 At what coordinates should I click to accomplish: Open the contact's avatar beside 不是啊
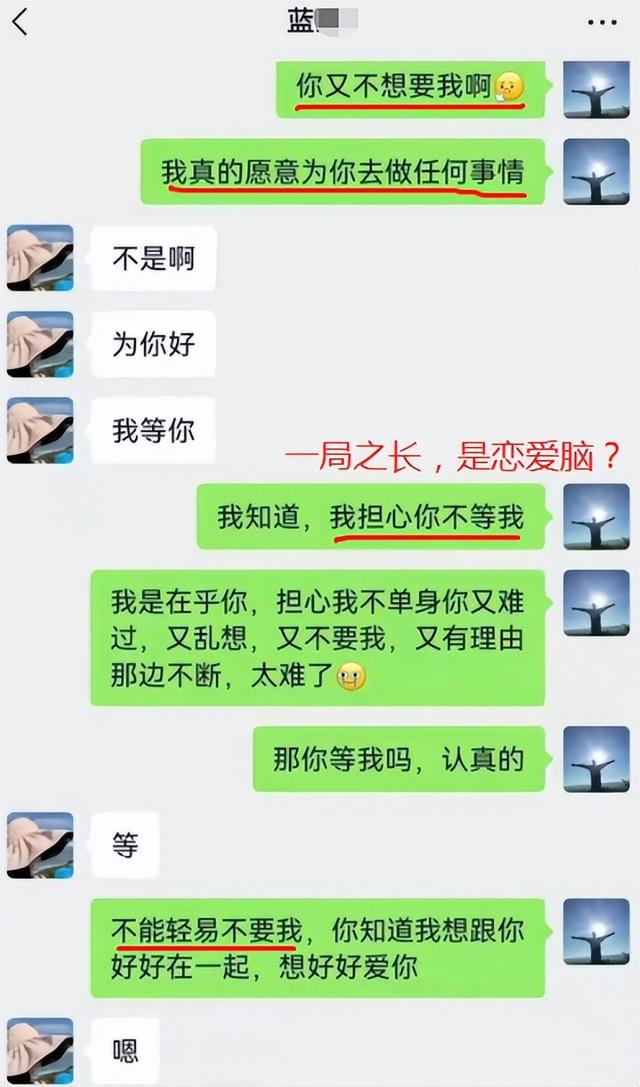click(x=41, y=258)
